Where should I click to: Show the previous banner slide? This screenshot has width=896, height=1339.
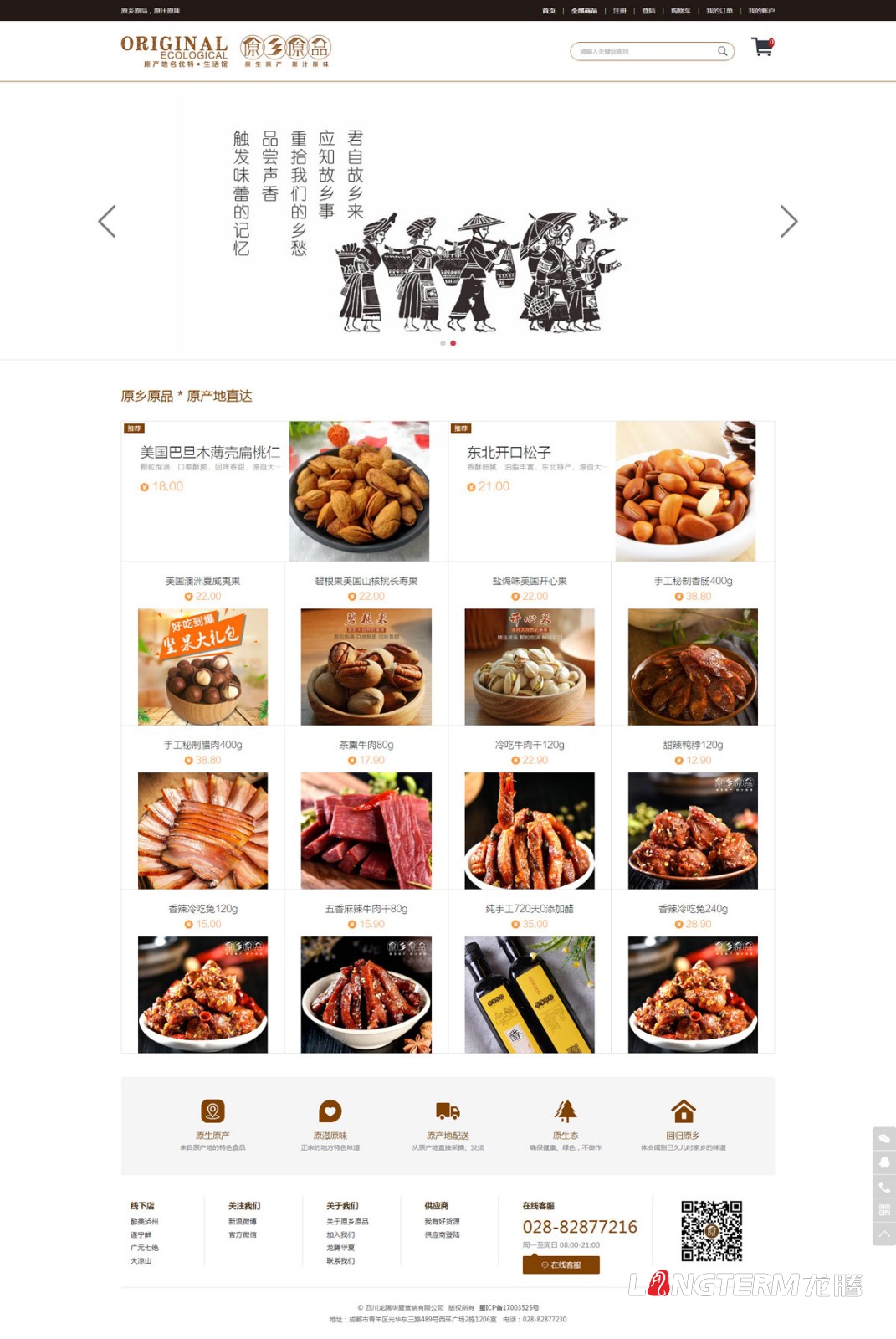coord(107,221)
